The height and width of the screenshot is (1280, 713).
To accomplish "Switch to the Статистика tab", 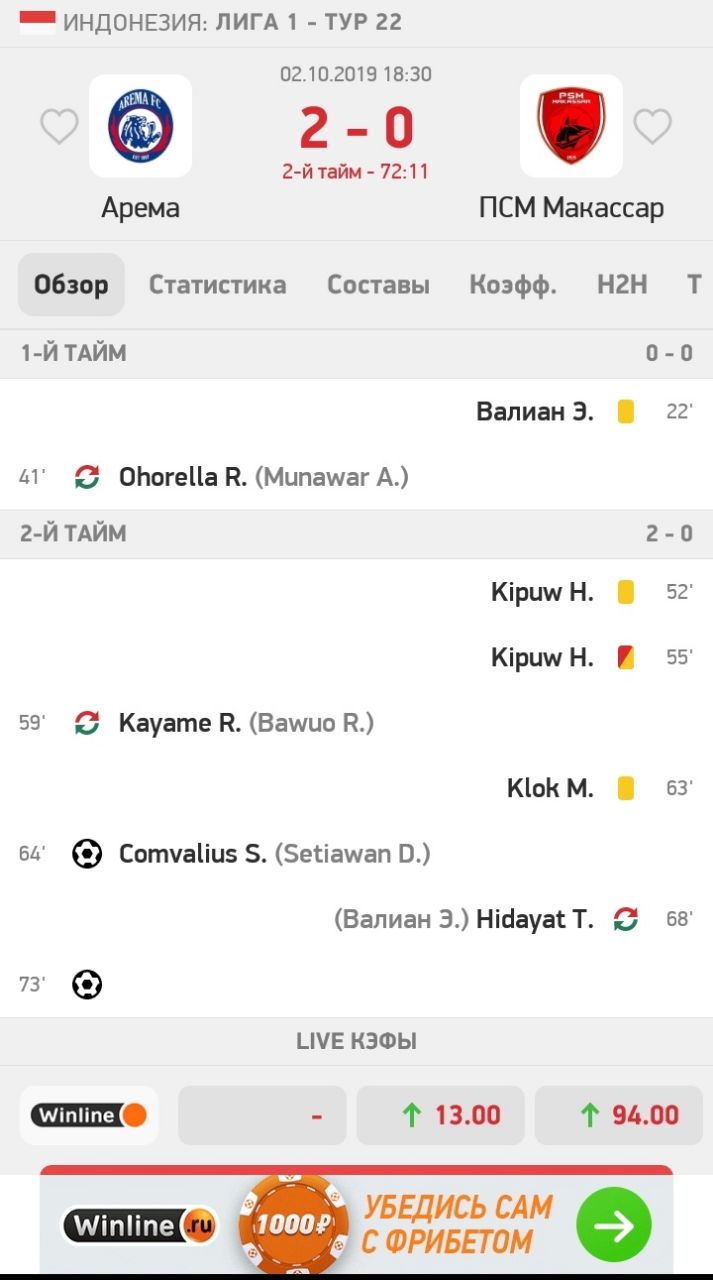I will pos(217,285).
